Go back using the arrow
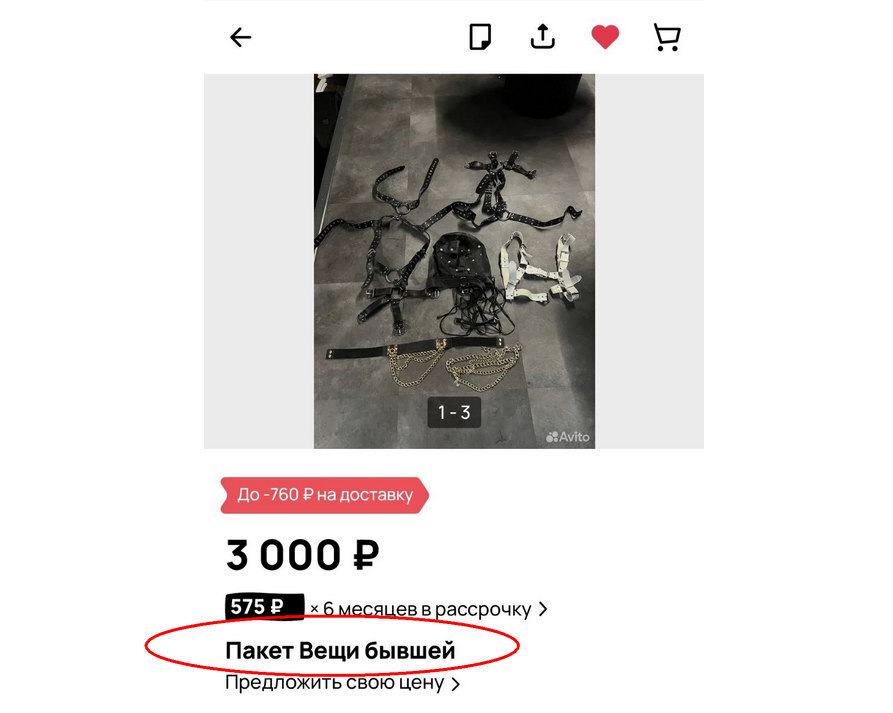 [x=240, y=38]
